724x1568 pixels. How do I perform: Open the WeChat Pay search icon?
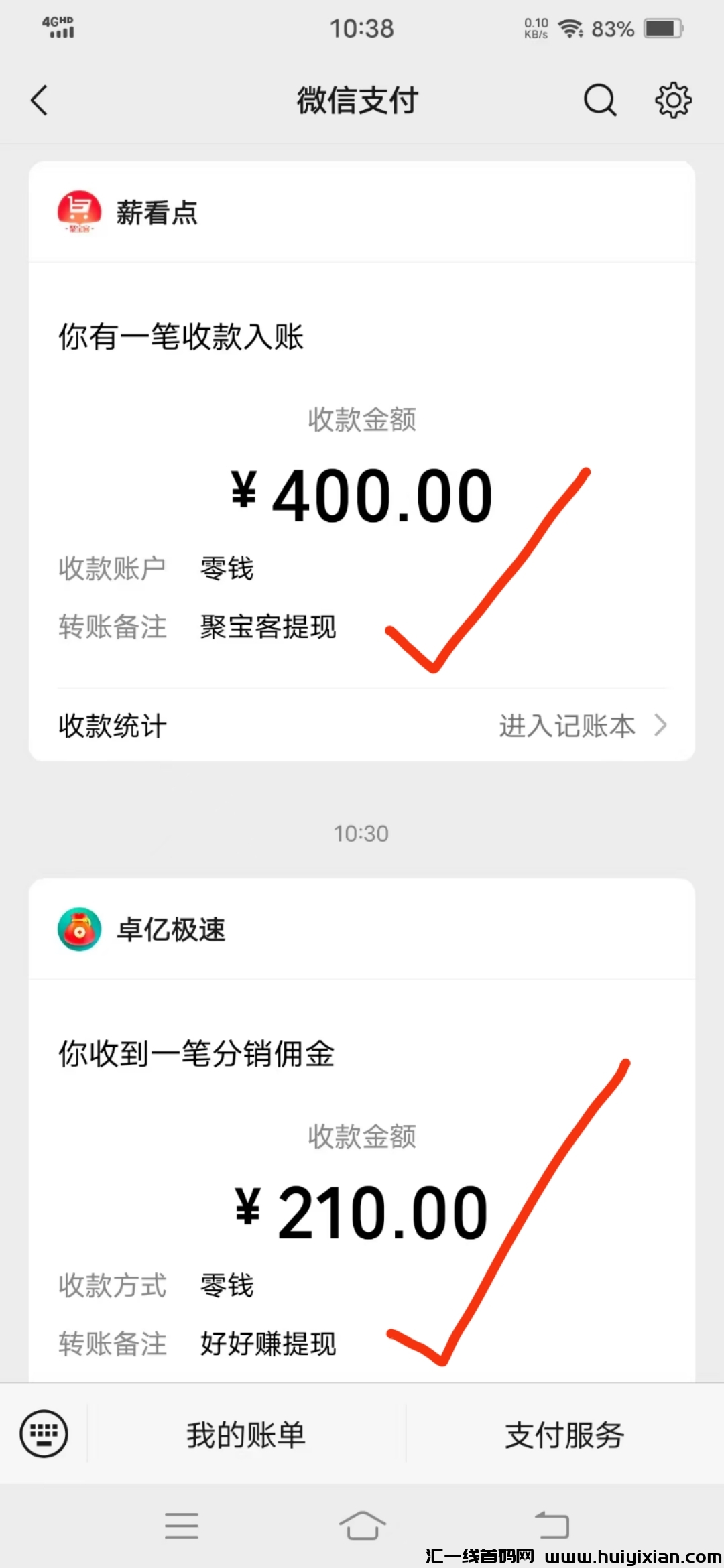[600, 100]
